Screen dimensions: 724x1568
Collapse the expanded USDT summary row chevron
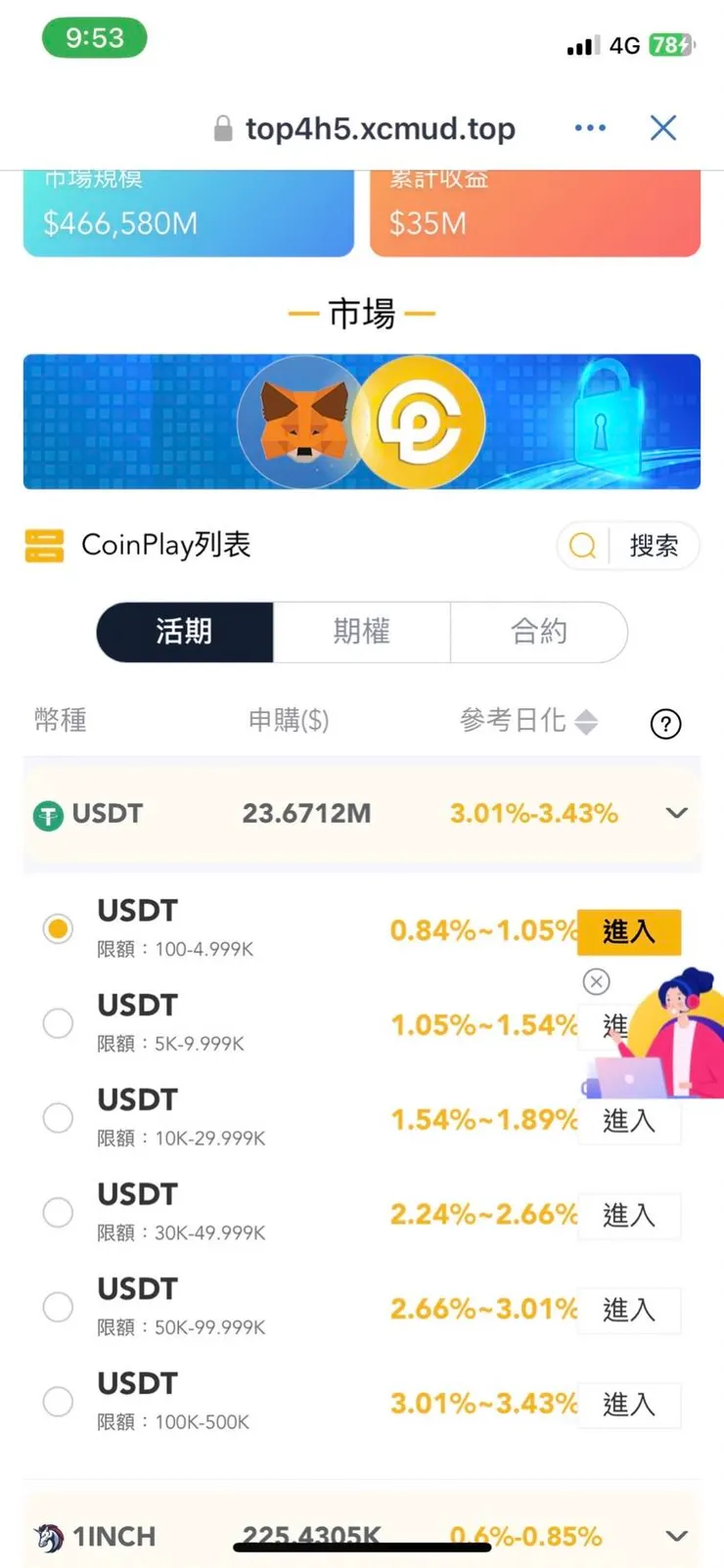[x=676, y=814]
